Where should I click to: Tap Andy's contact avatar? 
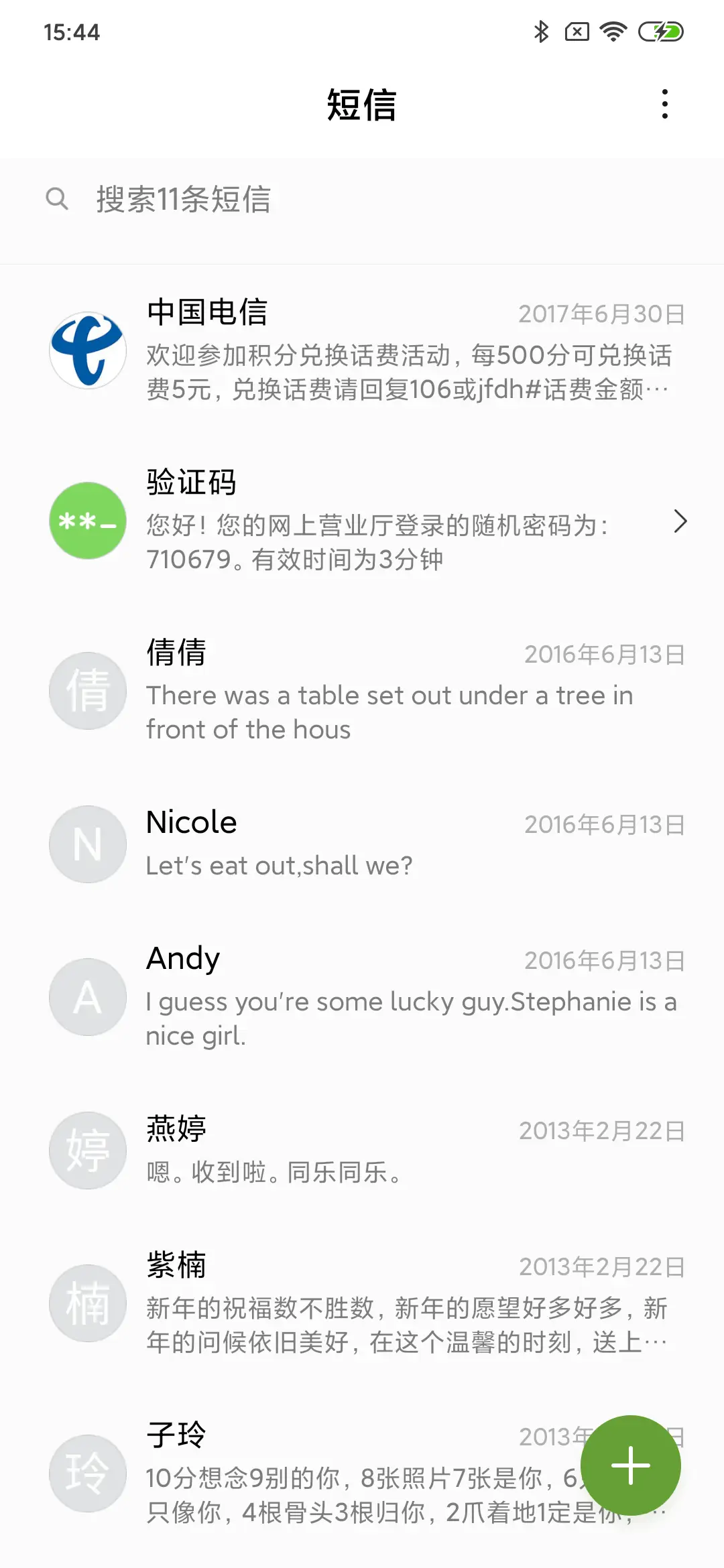[87, 997]
